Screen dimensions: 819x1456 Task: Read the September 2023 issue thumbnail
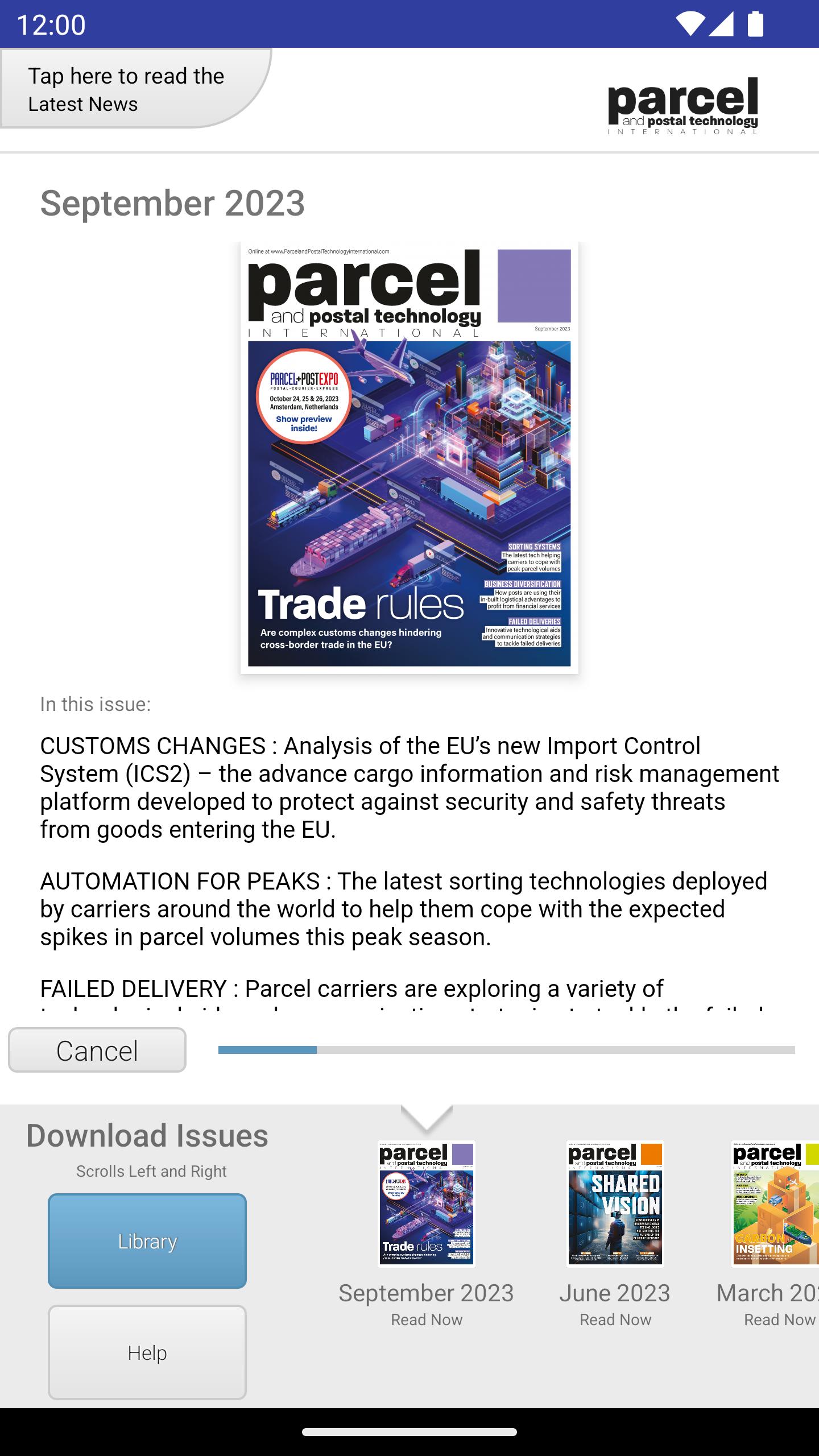pyautogui.click(x=427, y=1204)
